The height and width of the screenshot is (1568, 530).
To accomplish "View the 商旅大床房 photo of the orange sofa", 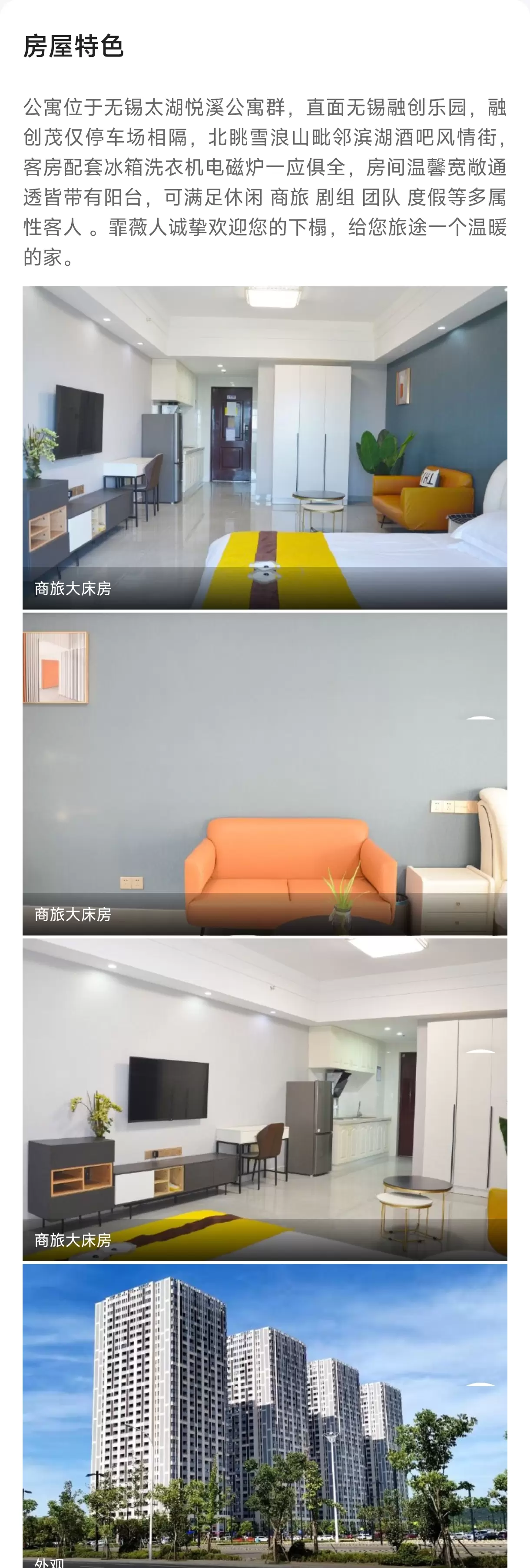I will (265, 773).
